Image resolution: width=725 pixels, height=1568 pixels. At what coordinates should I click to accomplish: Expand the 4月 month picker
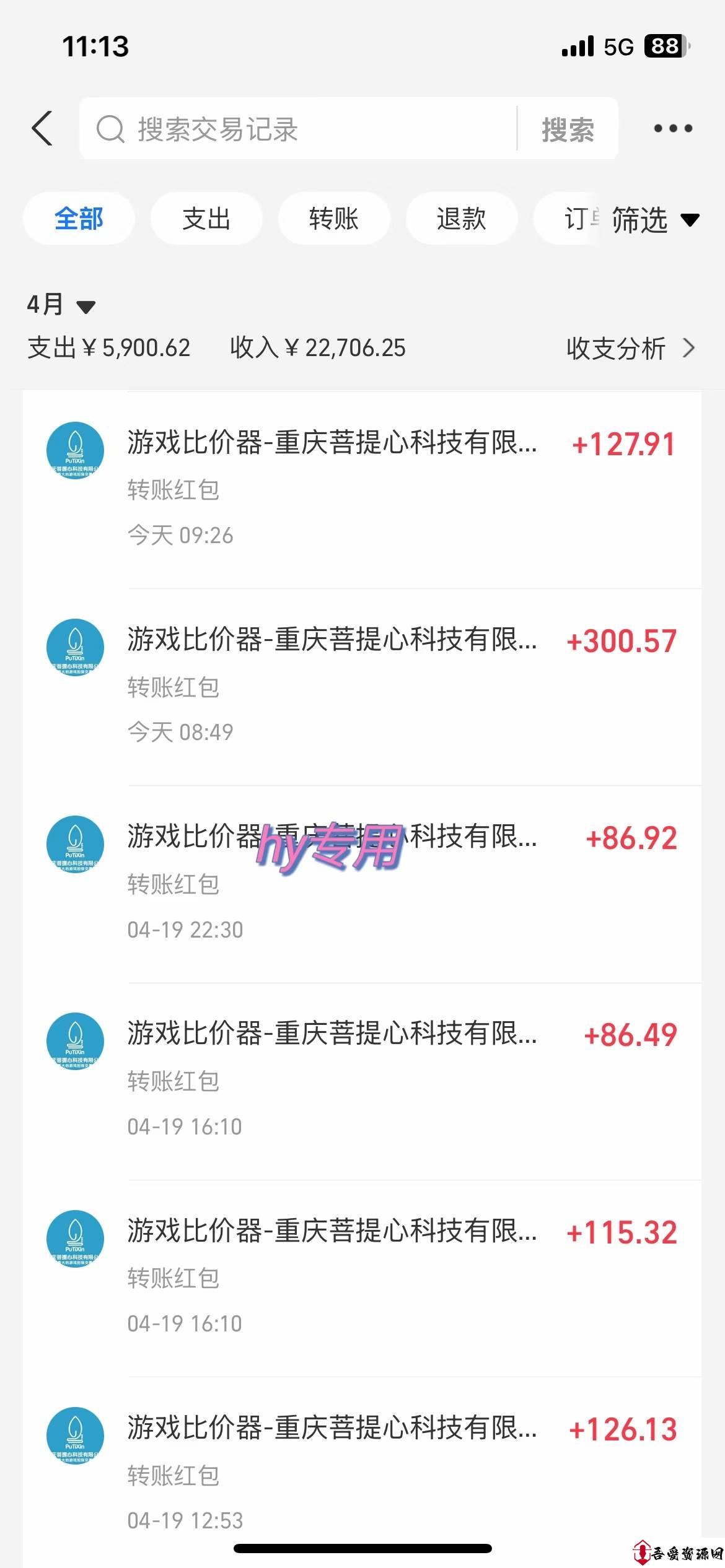click(x=61, y=305)
